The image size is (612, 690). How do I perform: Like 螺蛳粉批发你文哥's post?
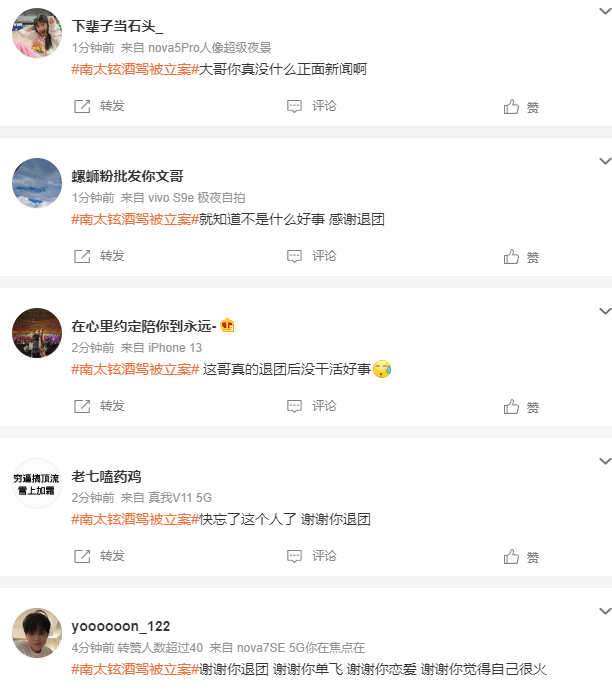521,257
